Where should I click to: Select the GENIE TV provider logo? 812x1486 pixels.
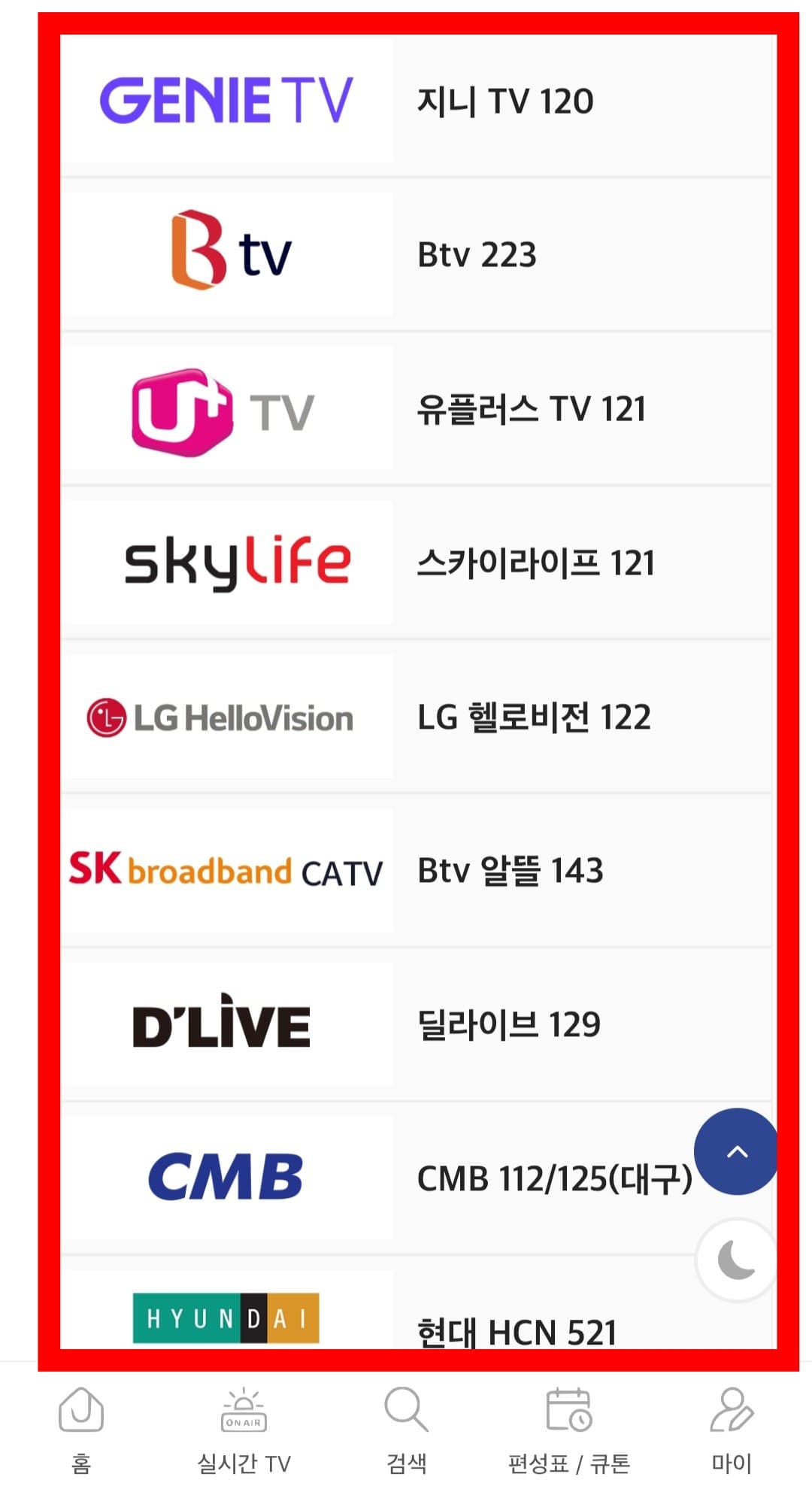click(228, 102)
